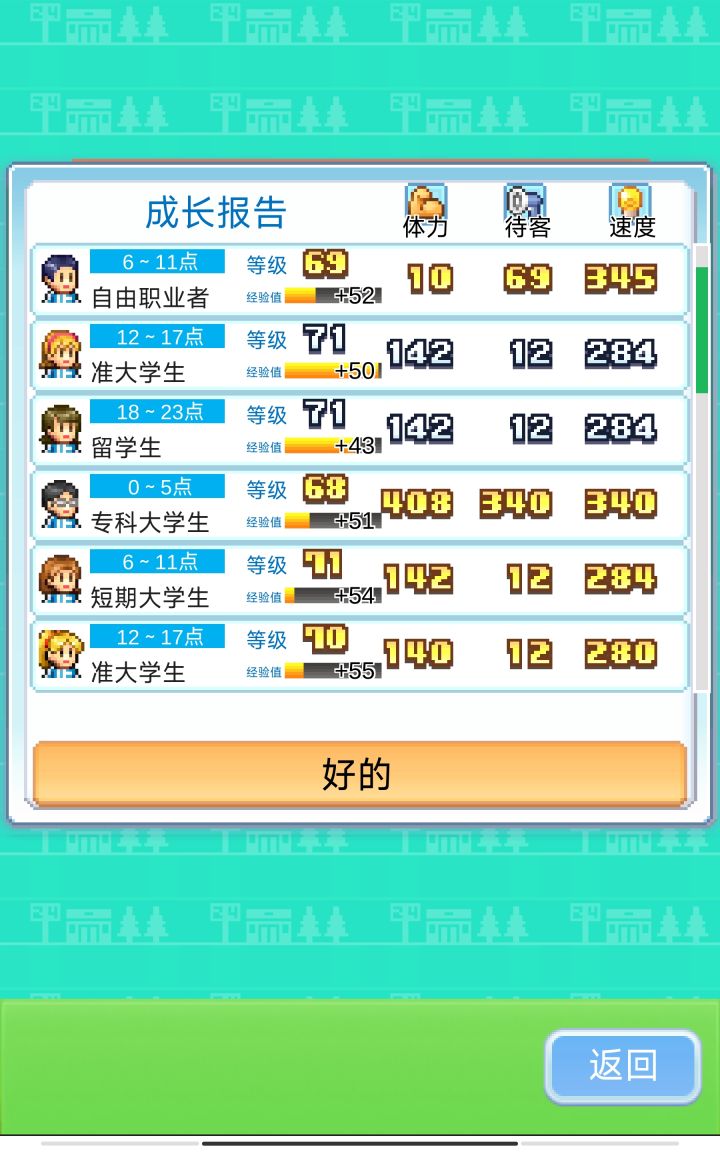This screenshot has width=720, height=1152.
Task: Click the 体力 stamina glove icon
Action: pyautogui.click(x=425, y=198)
